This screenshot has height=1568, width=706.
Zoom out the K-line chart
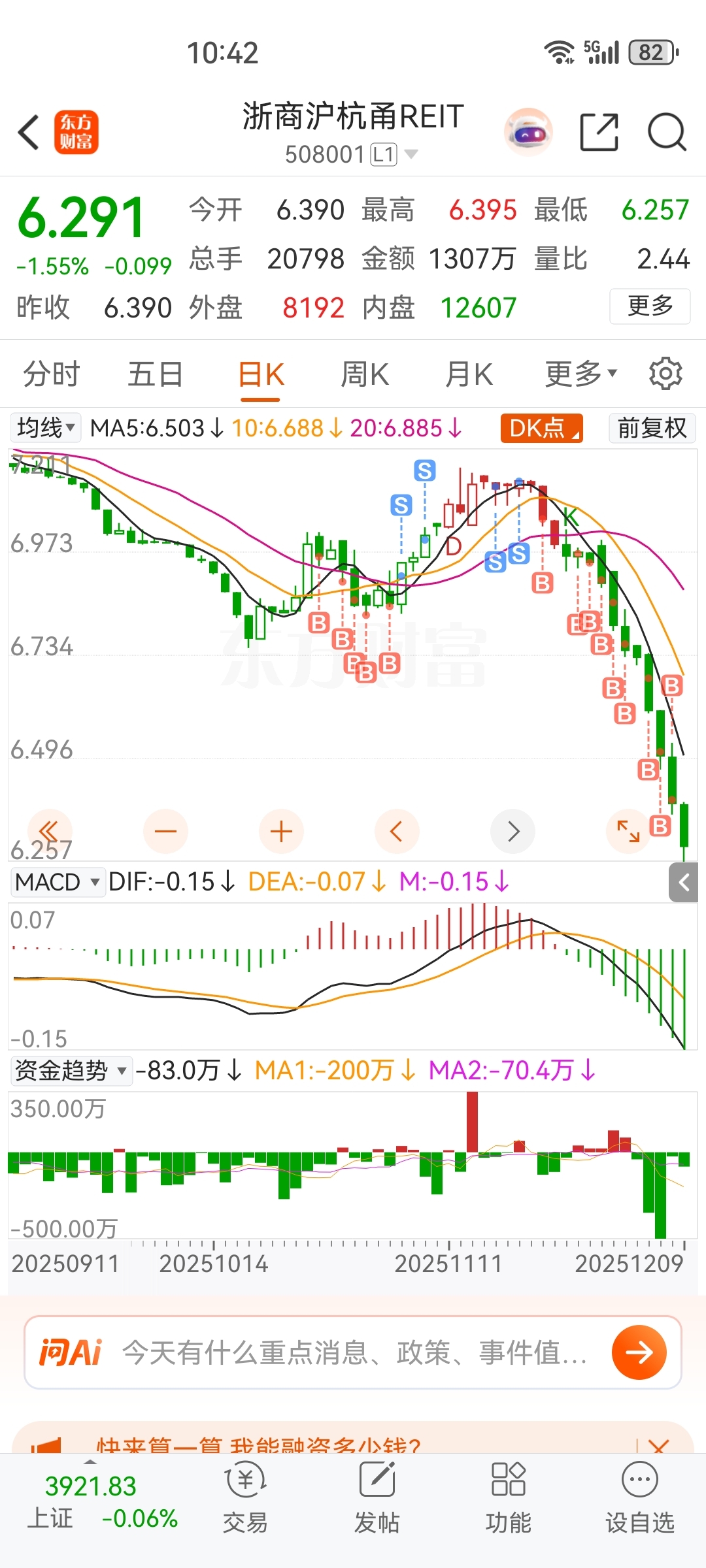point(165,832)
